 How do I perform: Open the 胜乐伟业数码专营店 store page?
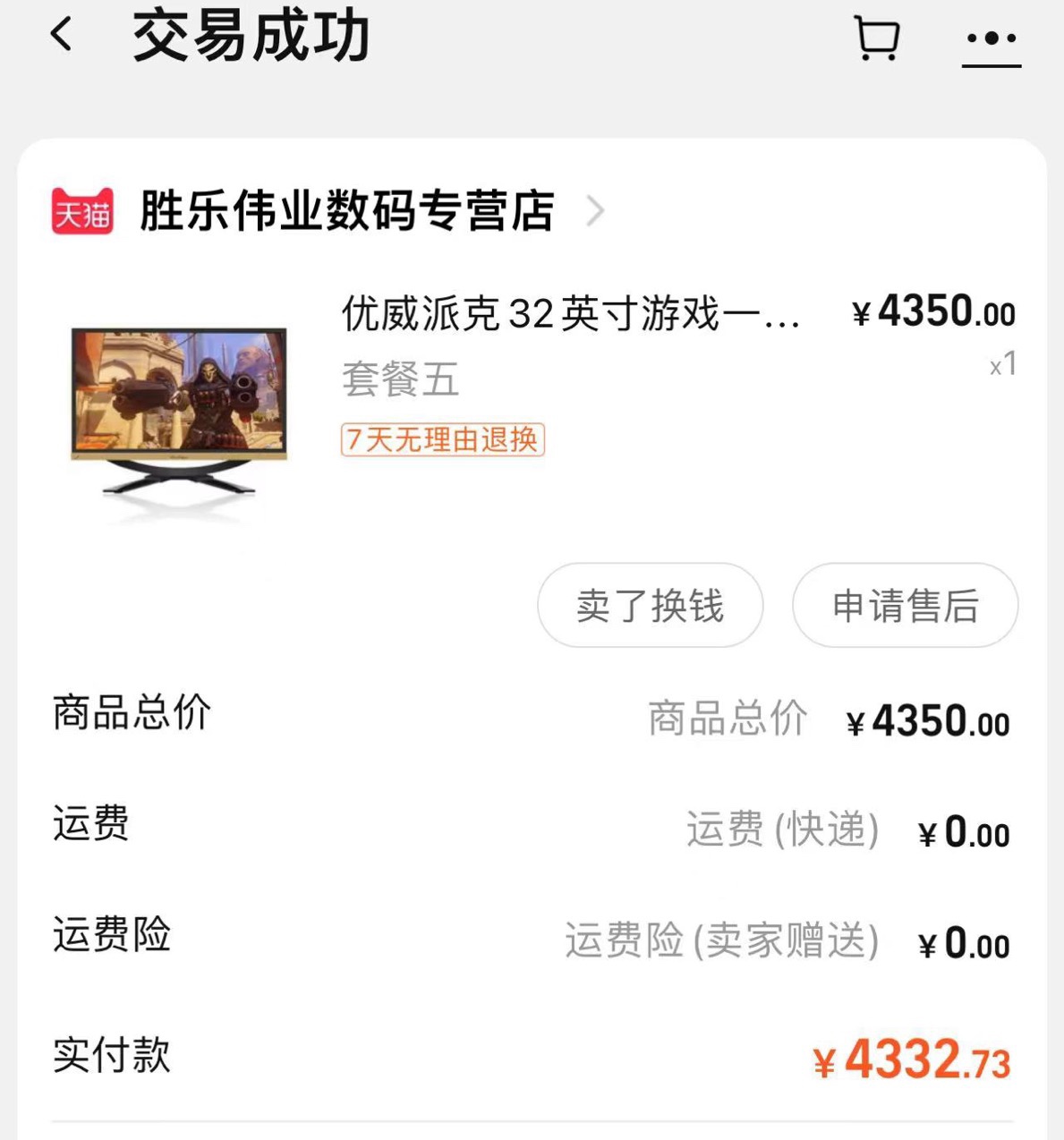[x=346, y=211]
